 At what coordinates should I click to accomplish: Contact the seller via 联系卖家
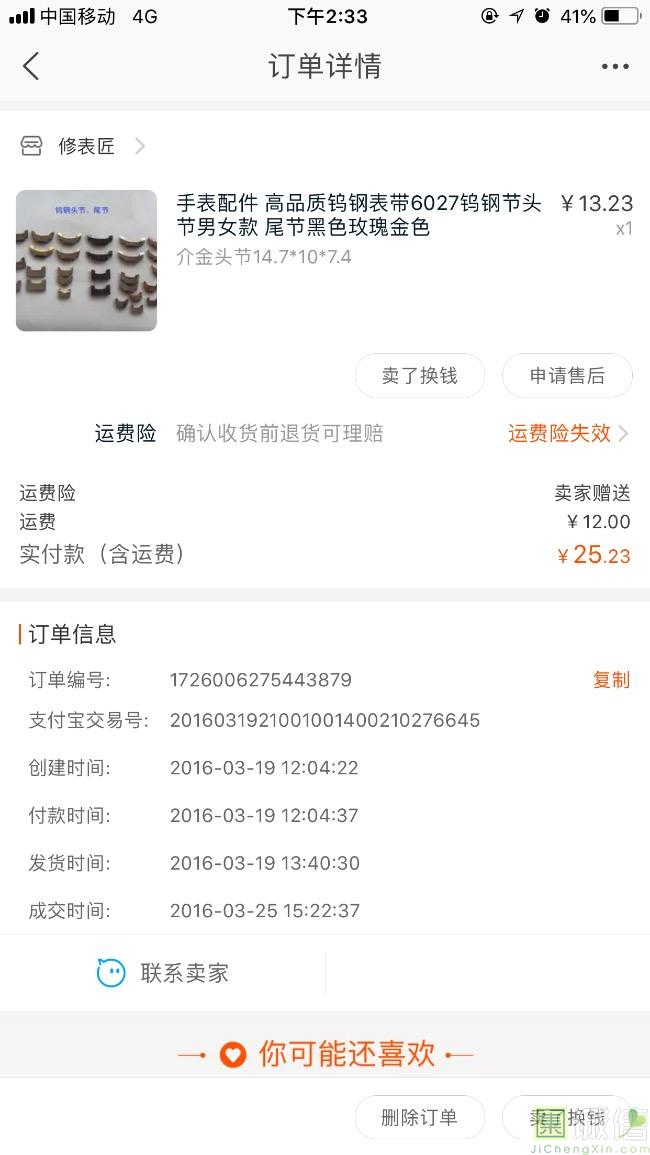(x=163, y=973)
